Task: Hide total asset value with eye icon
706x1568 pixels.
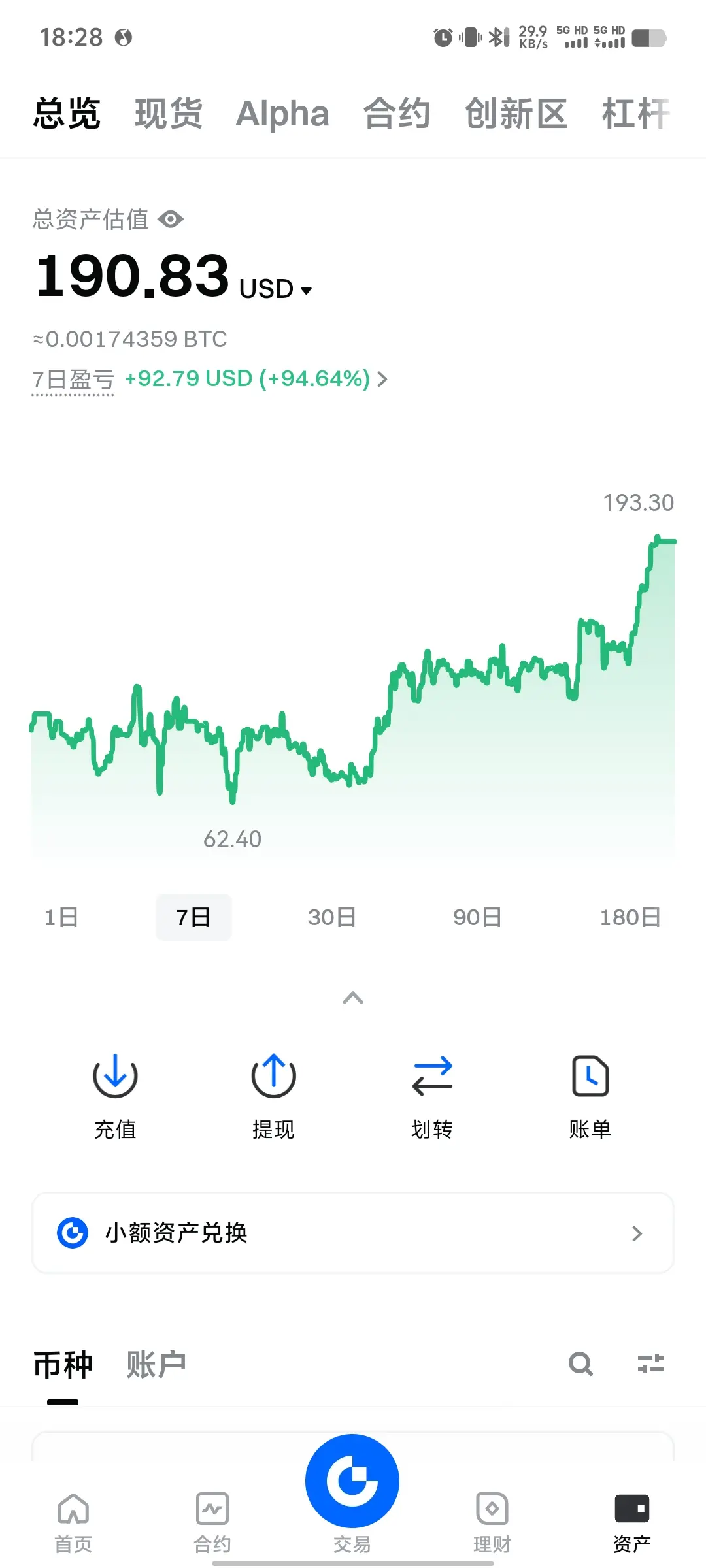Action: click(171, 220)
